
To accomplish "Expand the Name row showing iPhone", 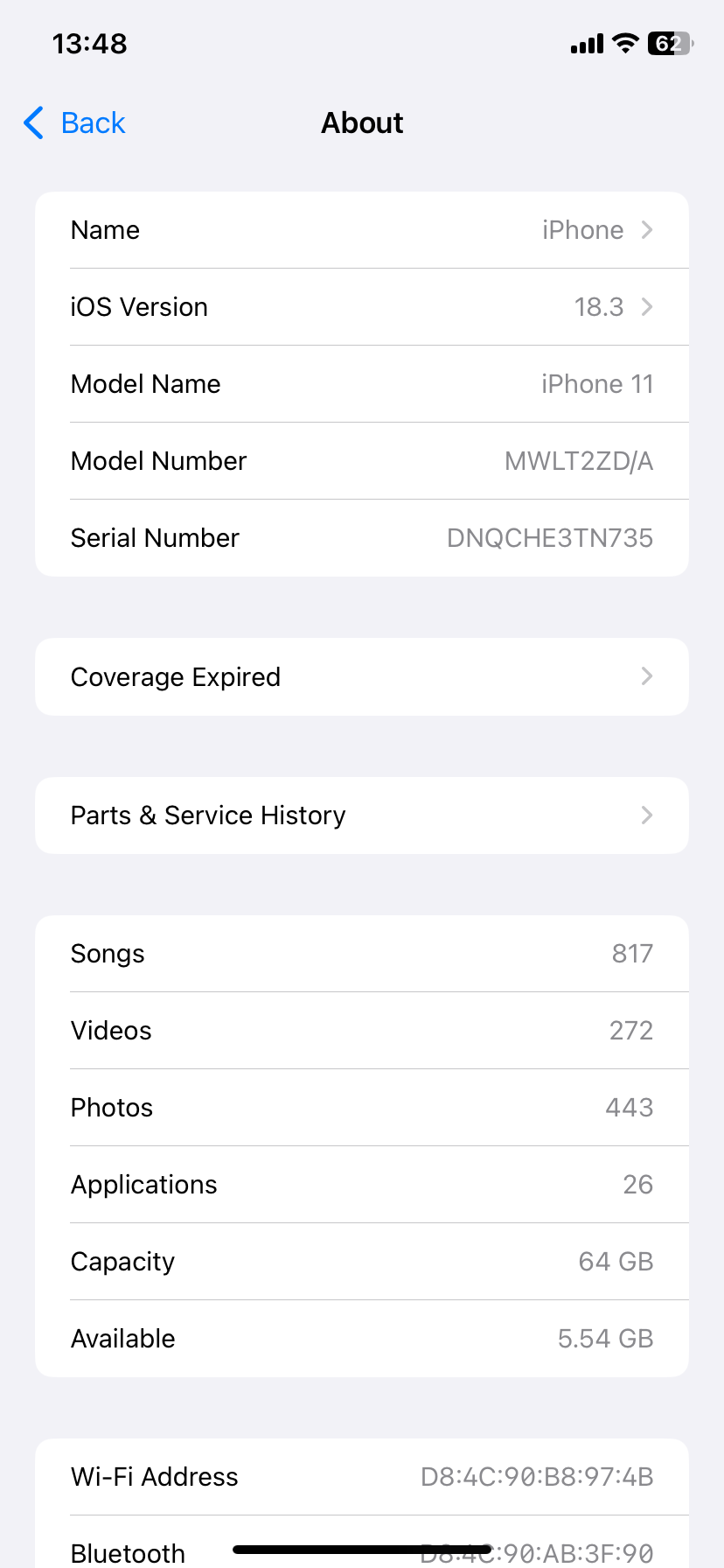I will (x=362, y=229).
